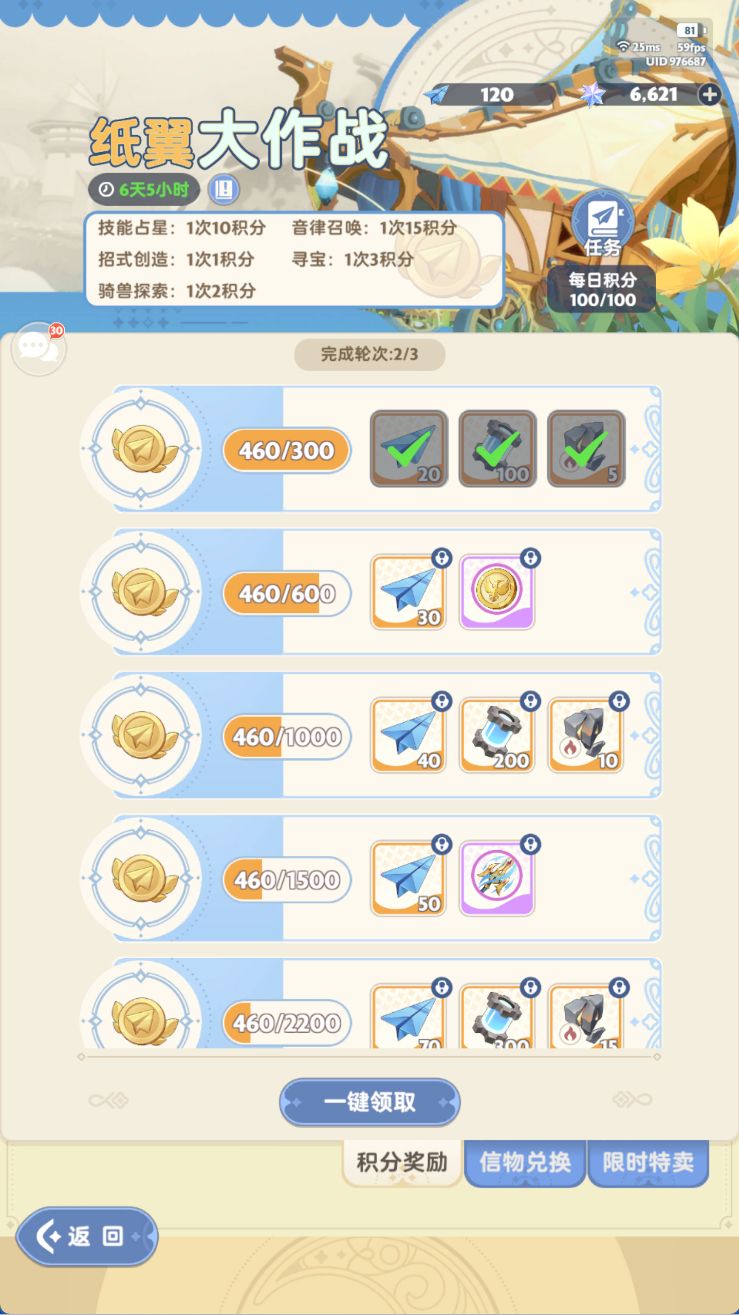Click the medal emblem of the first reward tier
Viewport: 739px width, 1315px height.
click(141, 449)
